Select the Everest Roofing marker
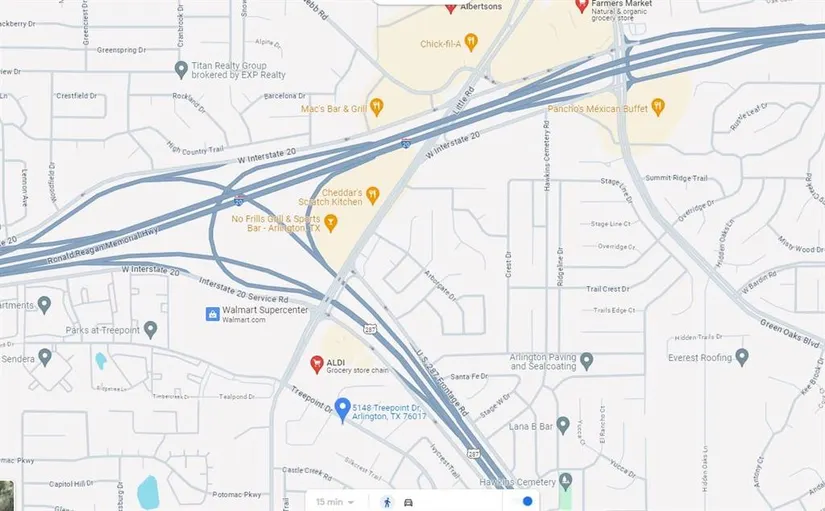The image size is (825, 511). point(741,357)
